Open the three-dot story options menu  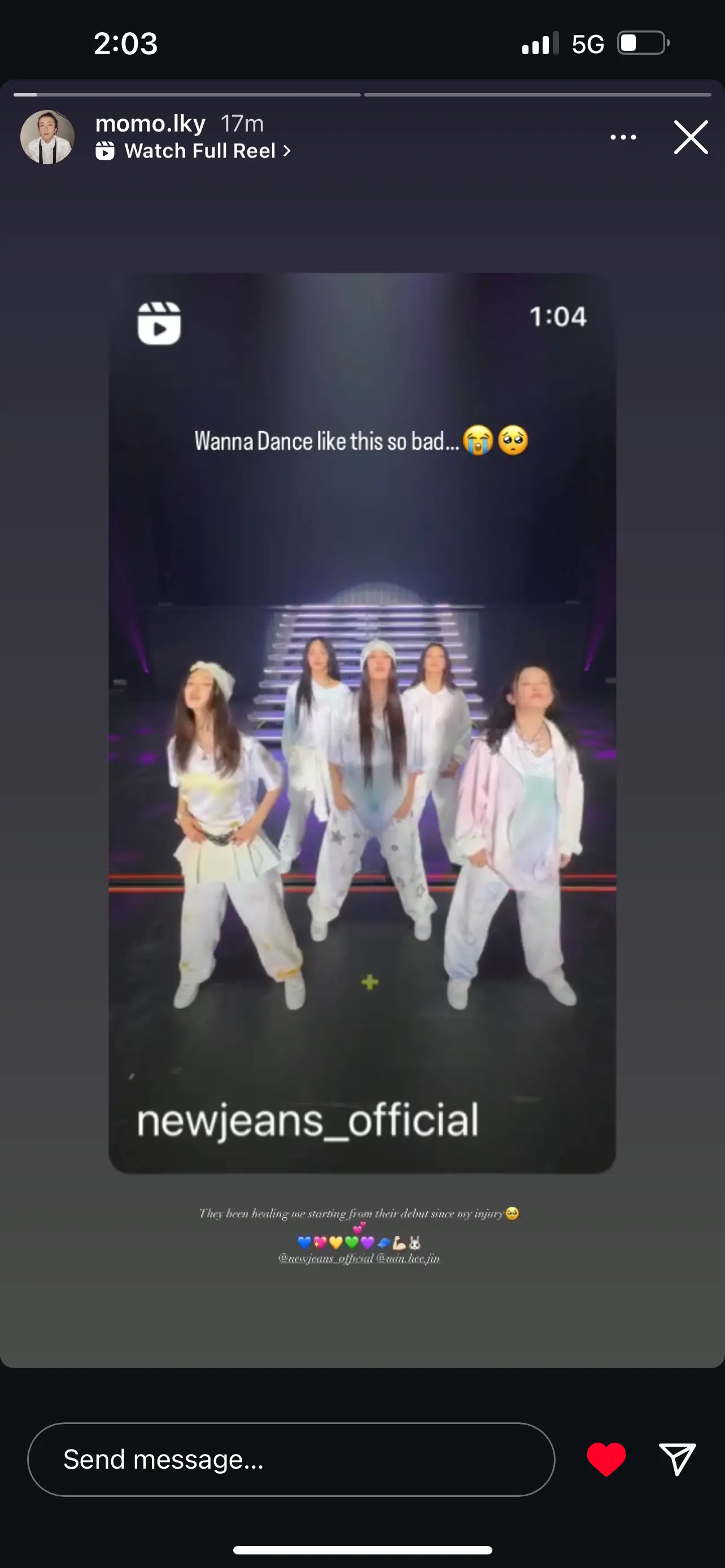click(623, 138)
